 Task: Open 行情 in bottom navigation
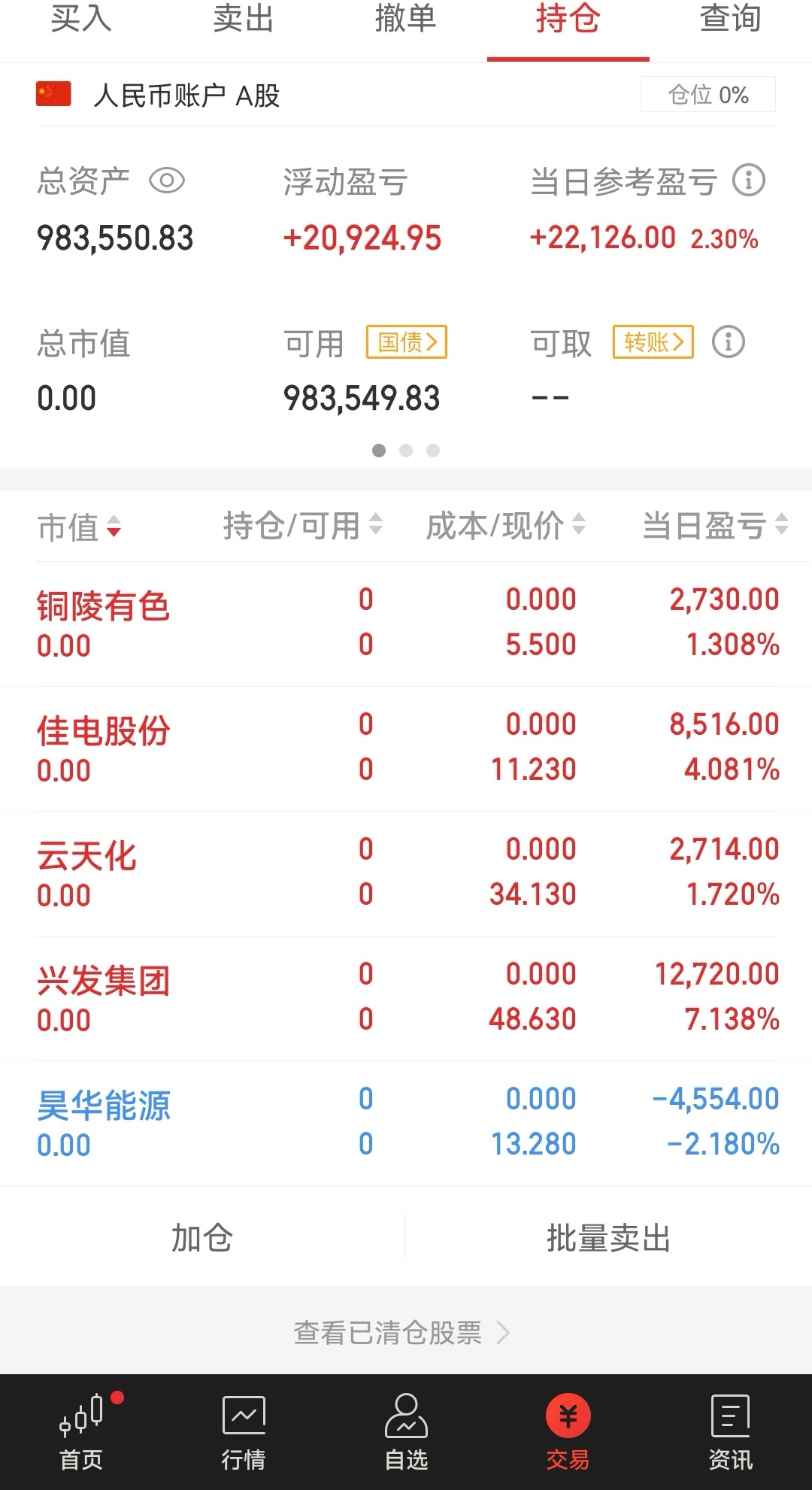(x=244, y=1432)
